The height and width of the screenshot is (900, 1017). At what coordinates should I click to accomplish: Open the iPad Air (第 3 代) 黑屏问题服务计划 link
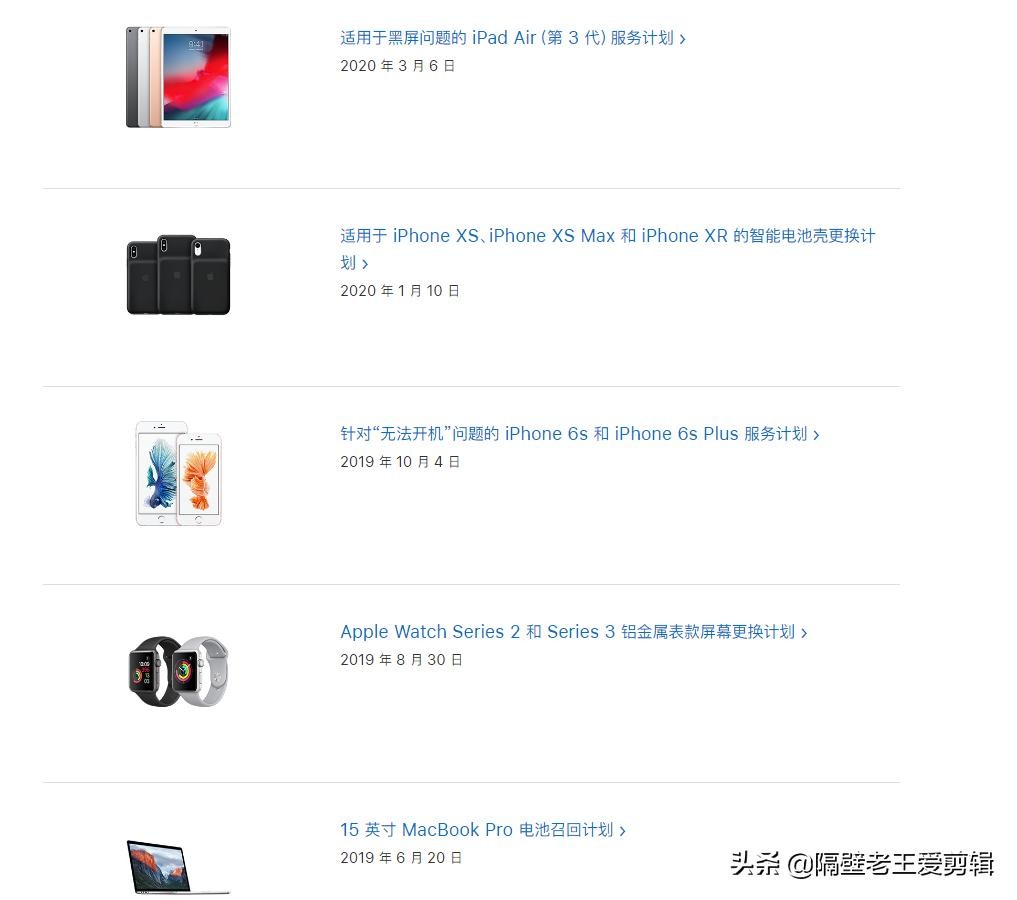point(512,38)
